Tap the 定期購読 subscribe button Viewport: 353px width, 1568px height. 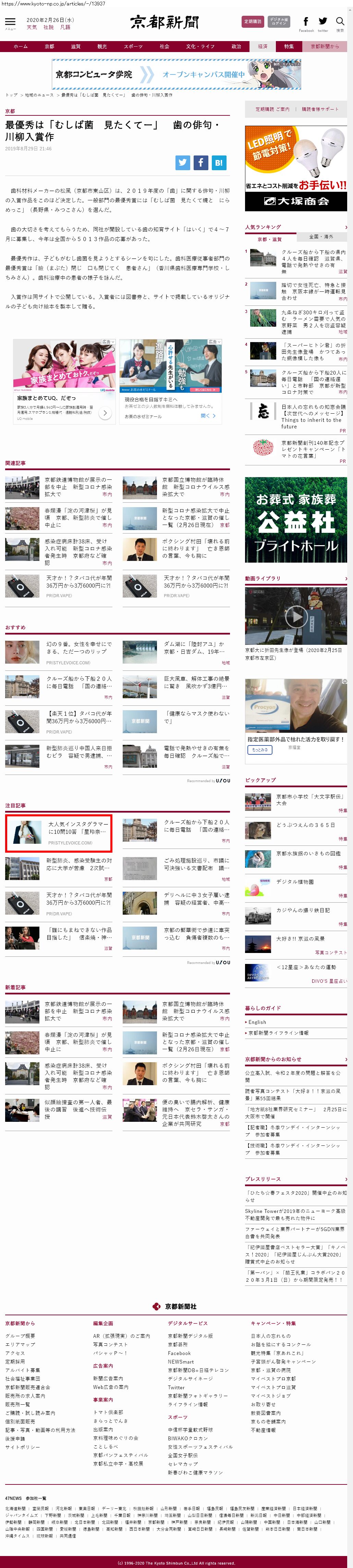tap(252, 21)
